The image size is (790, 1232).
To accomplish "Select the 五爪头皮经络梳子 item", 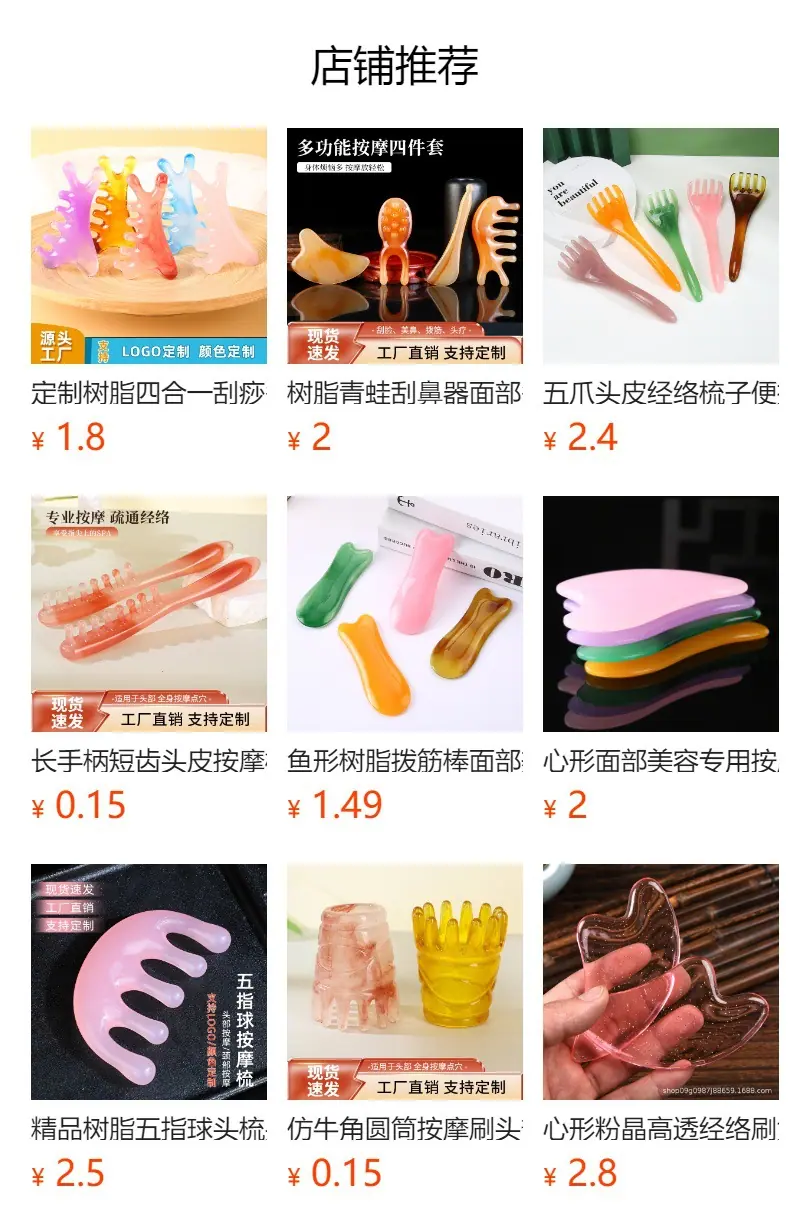I will (x=661, y=292).
